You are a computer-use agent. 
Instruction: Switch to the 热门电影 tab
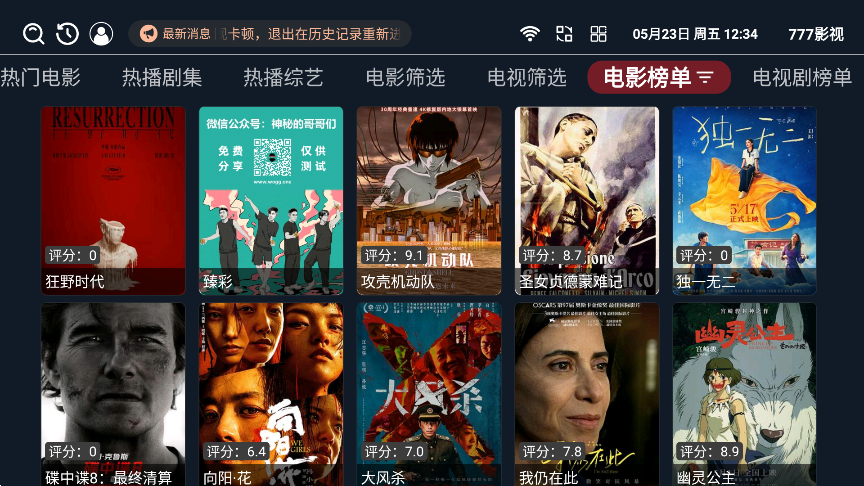40,77
